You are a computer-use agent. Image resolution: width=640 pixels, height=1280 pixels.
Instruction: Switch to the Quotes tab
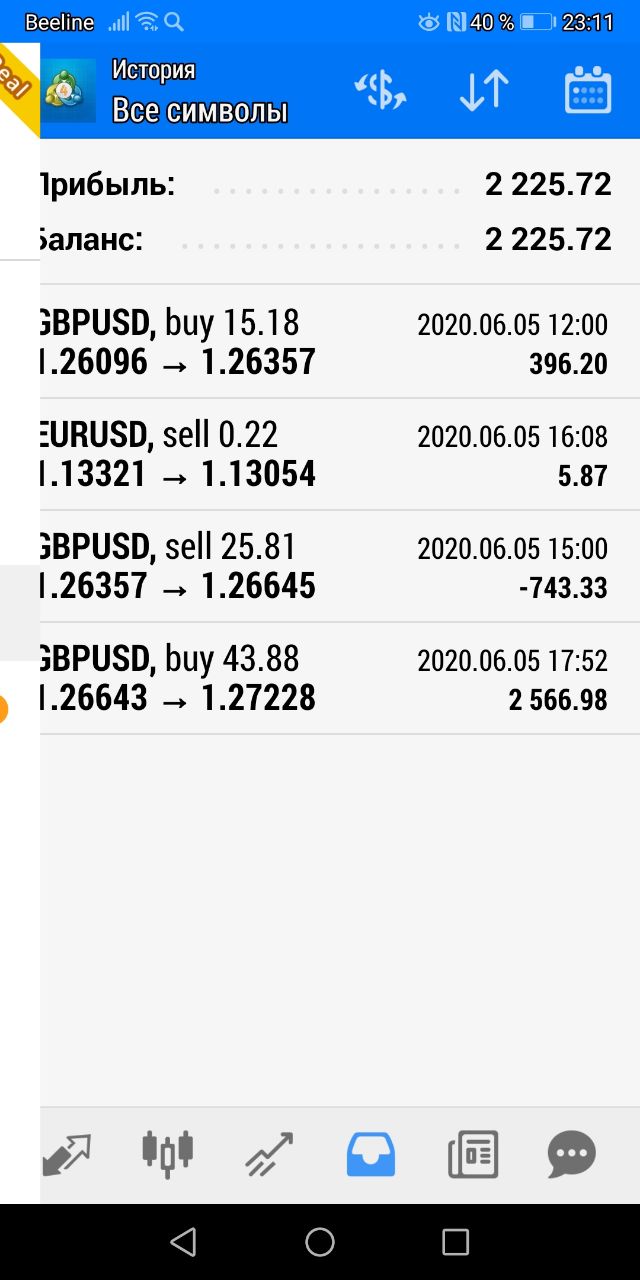[66, 1156]
